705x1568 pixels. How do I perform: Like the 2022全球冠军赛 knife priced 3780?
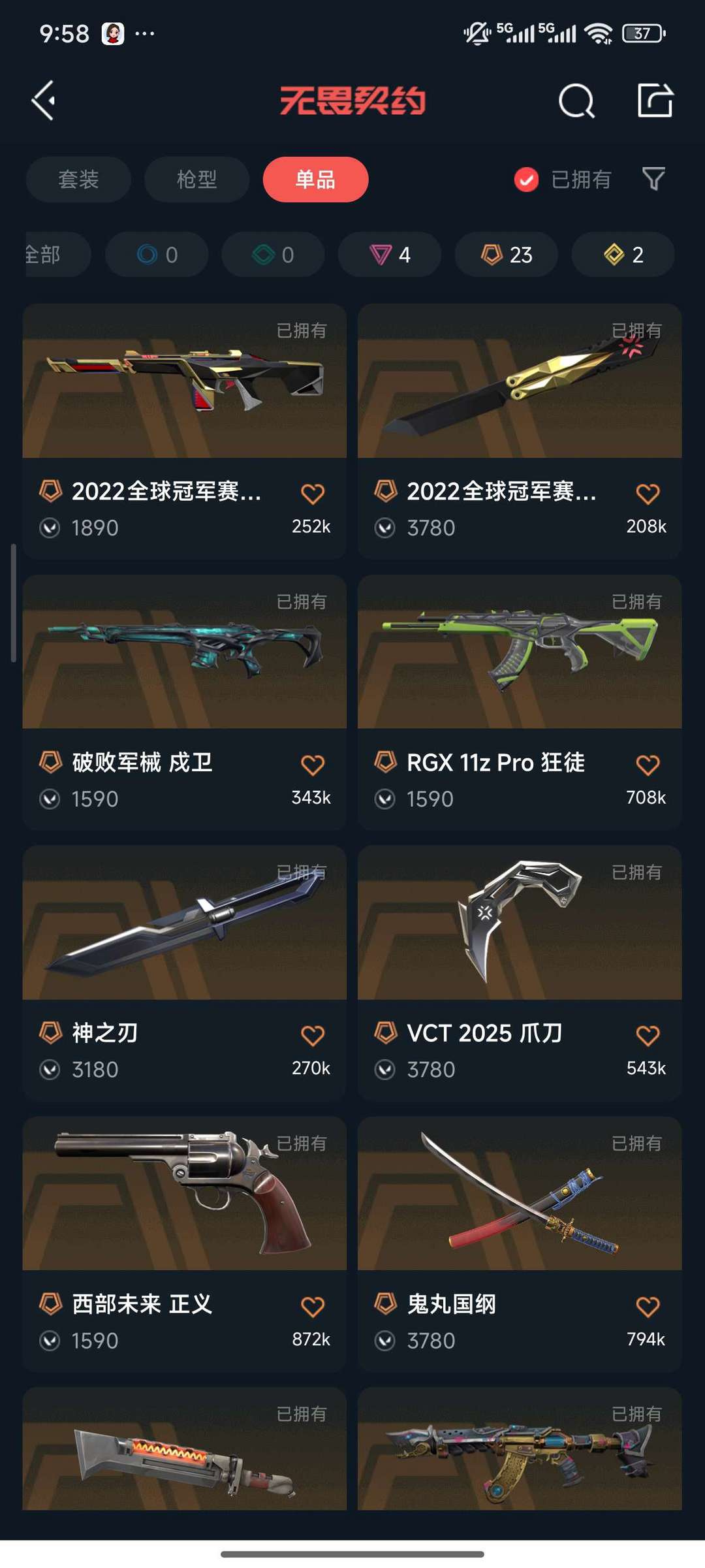(648, 494)
